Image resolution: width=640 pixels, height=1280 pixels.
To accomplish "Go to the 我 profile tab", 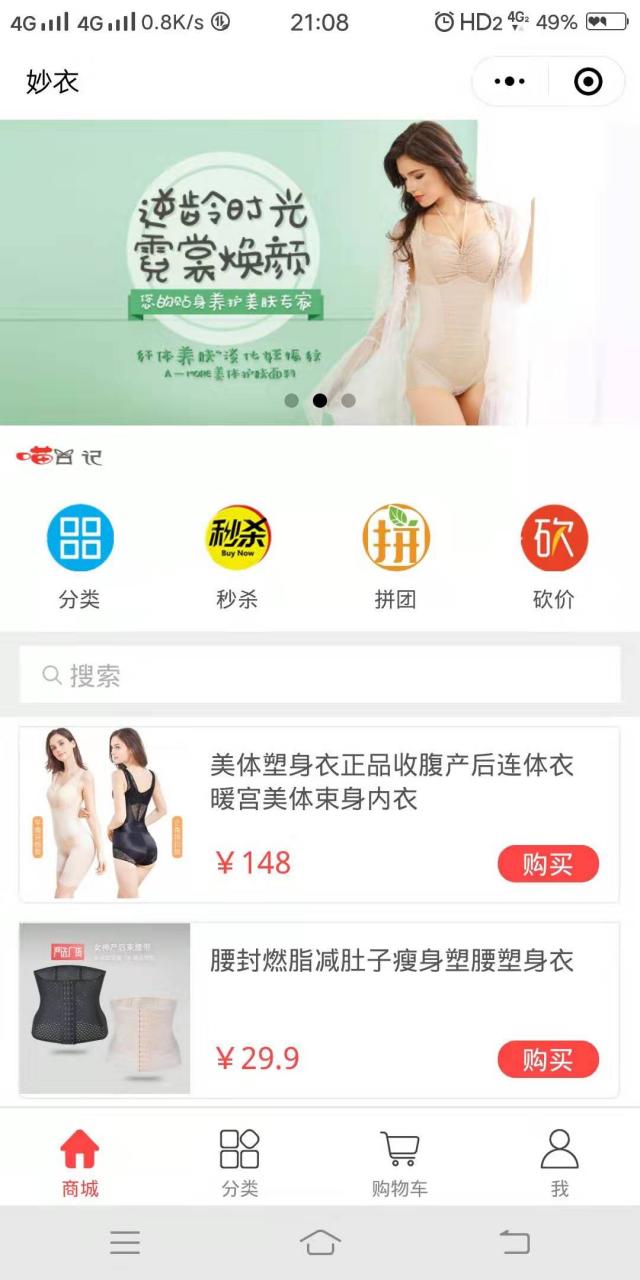I will [x=560, y=1162].
